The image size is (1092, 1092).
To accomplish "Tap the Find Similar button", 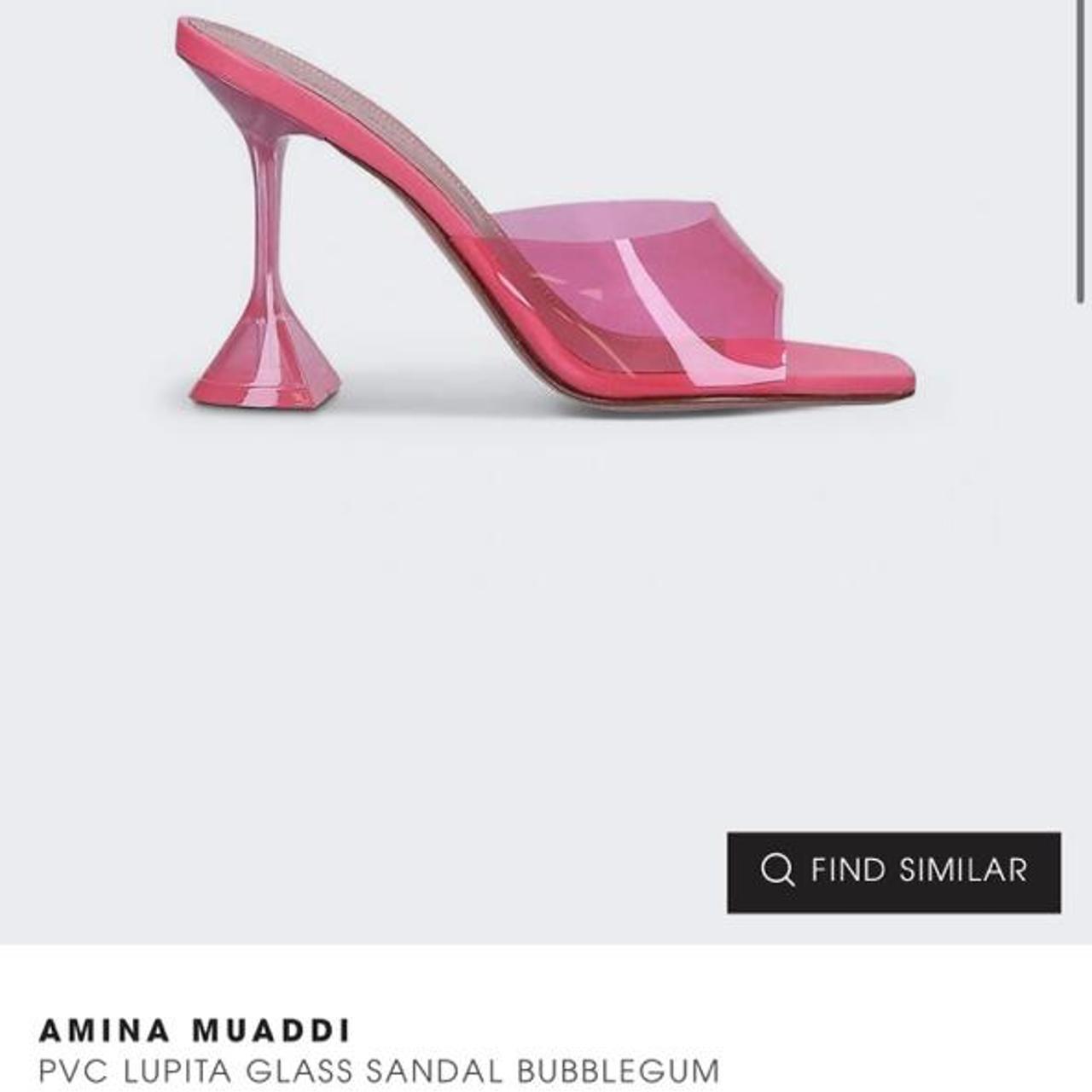I will (x=893, y=872).
